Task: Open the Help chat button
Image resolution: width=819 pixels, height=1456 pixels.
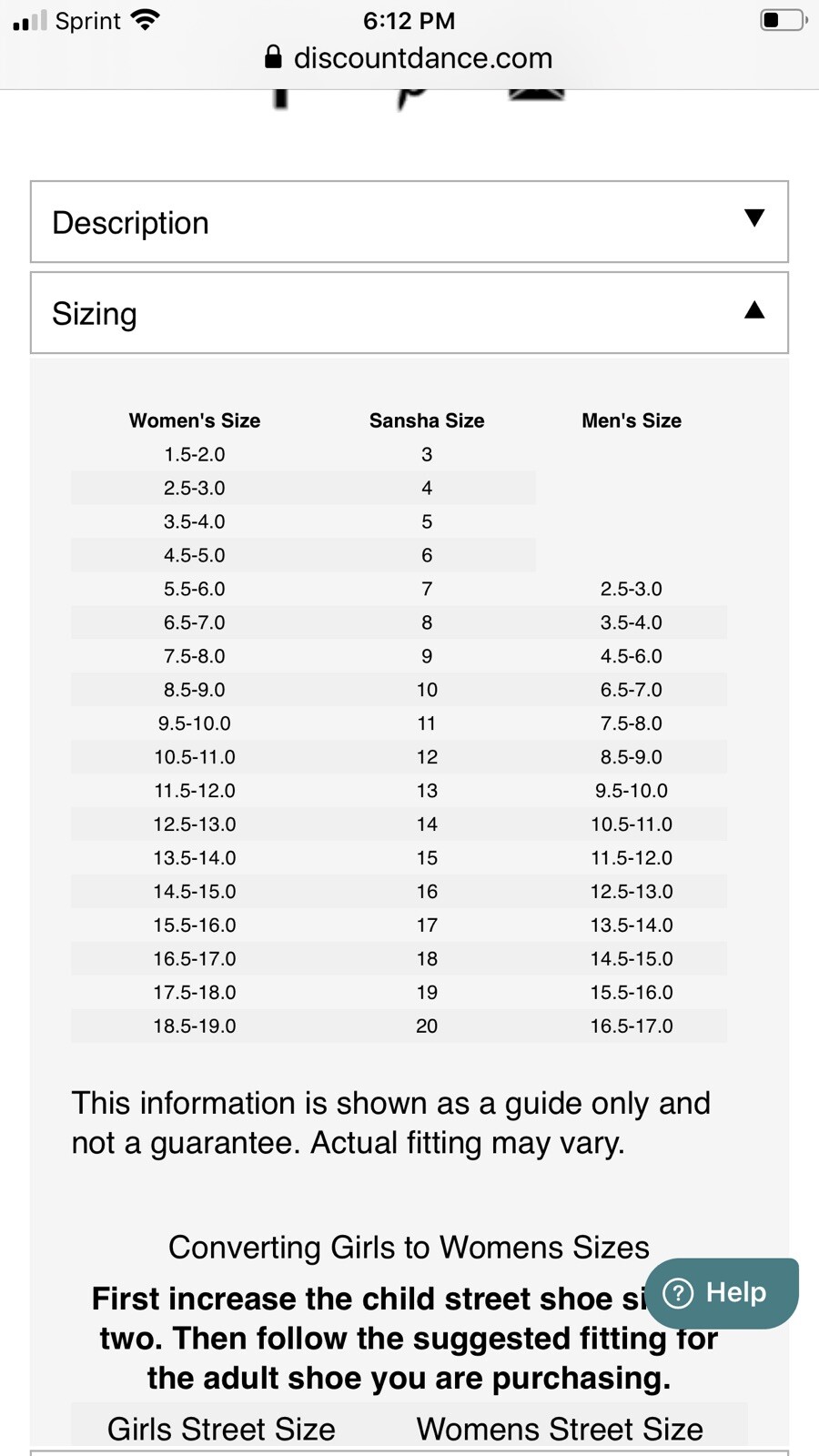Action: [722, 1293]
